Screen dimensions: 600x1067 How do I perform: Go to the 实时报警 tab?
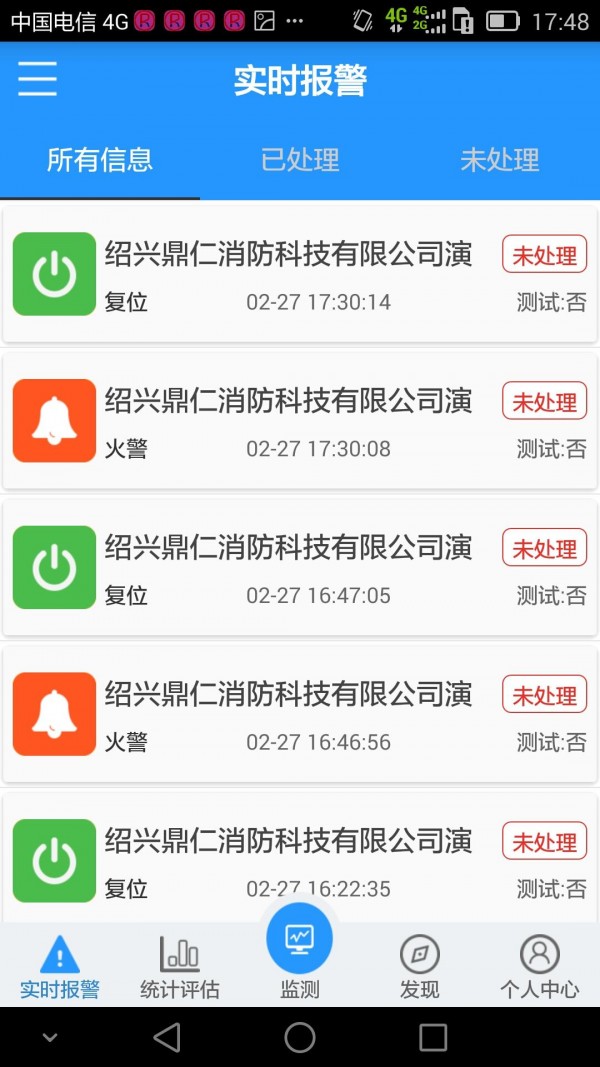[x=60, y=967]
